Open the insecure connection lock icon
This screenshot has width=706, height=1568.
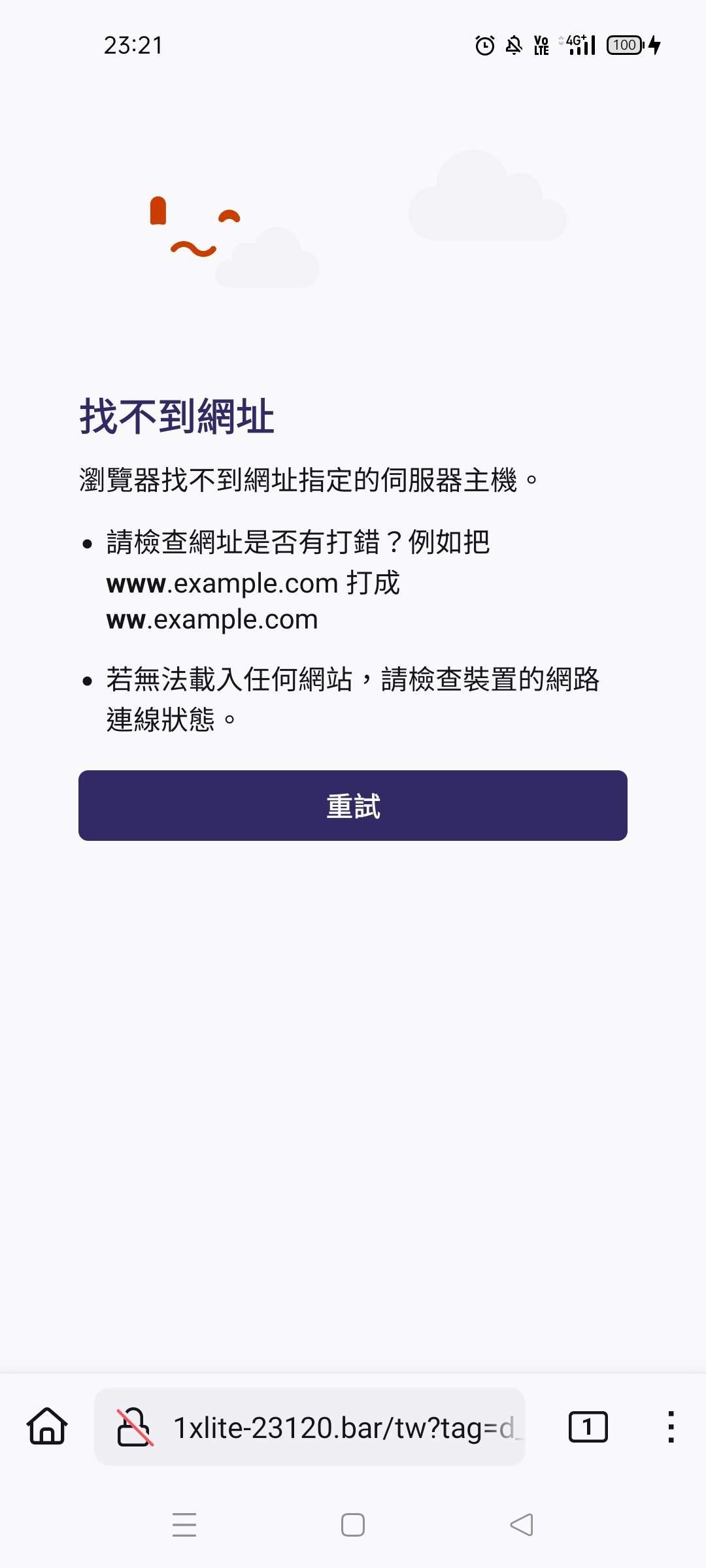click(135, 1427)
